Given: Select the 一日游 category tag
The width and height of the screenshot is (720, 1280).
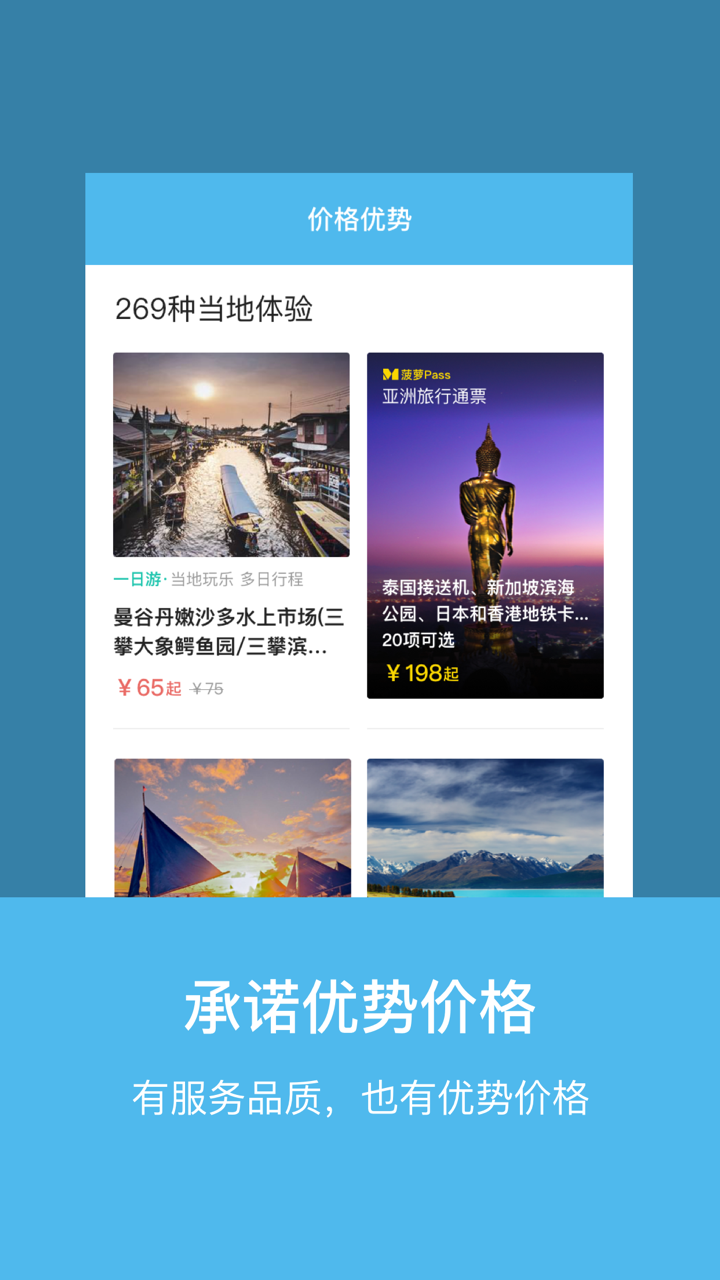Looking at the screenshot, I should coord(136,579).
